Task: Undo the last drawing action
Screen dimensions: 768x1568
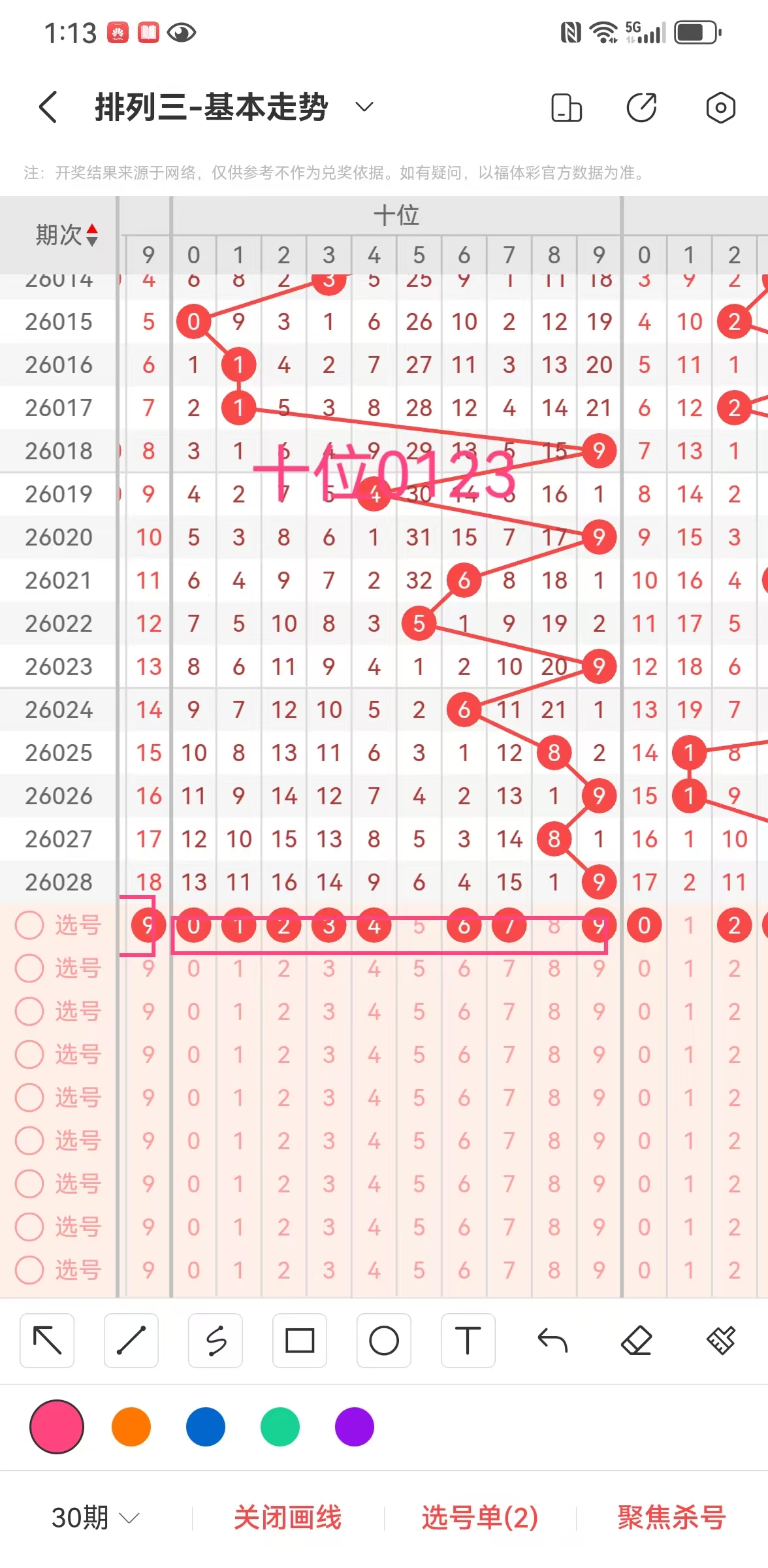Action: 552,1341
